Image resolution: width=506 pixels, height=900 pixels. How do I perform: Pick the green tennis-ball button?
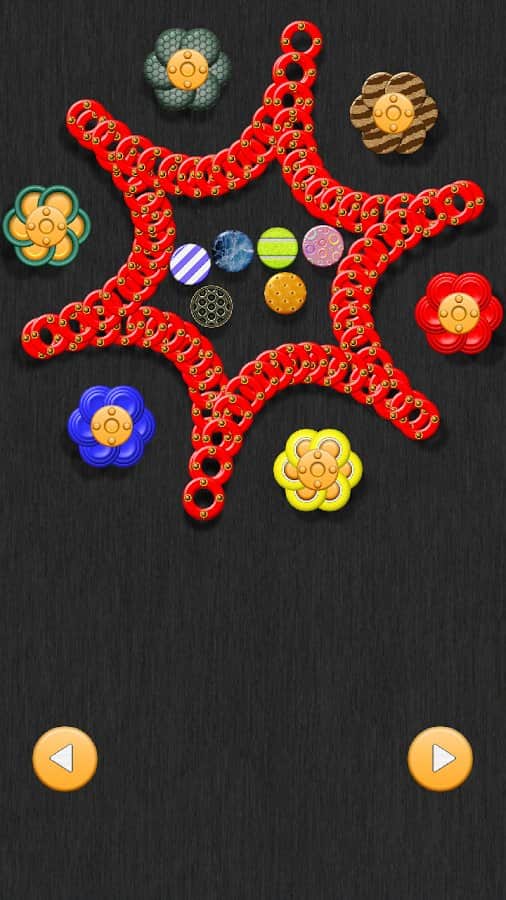pyautogui.click(x=277, y=248)
